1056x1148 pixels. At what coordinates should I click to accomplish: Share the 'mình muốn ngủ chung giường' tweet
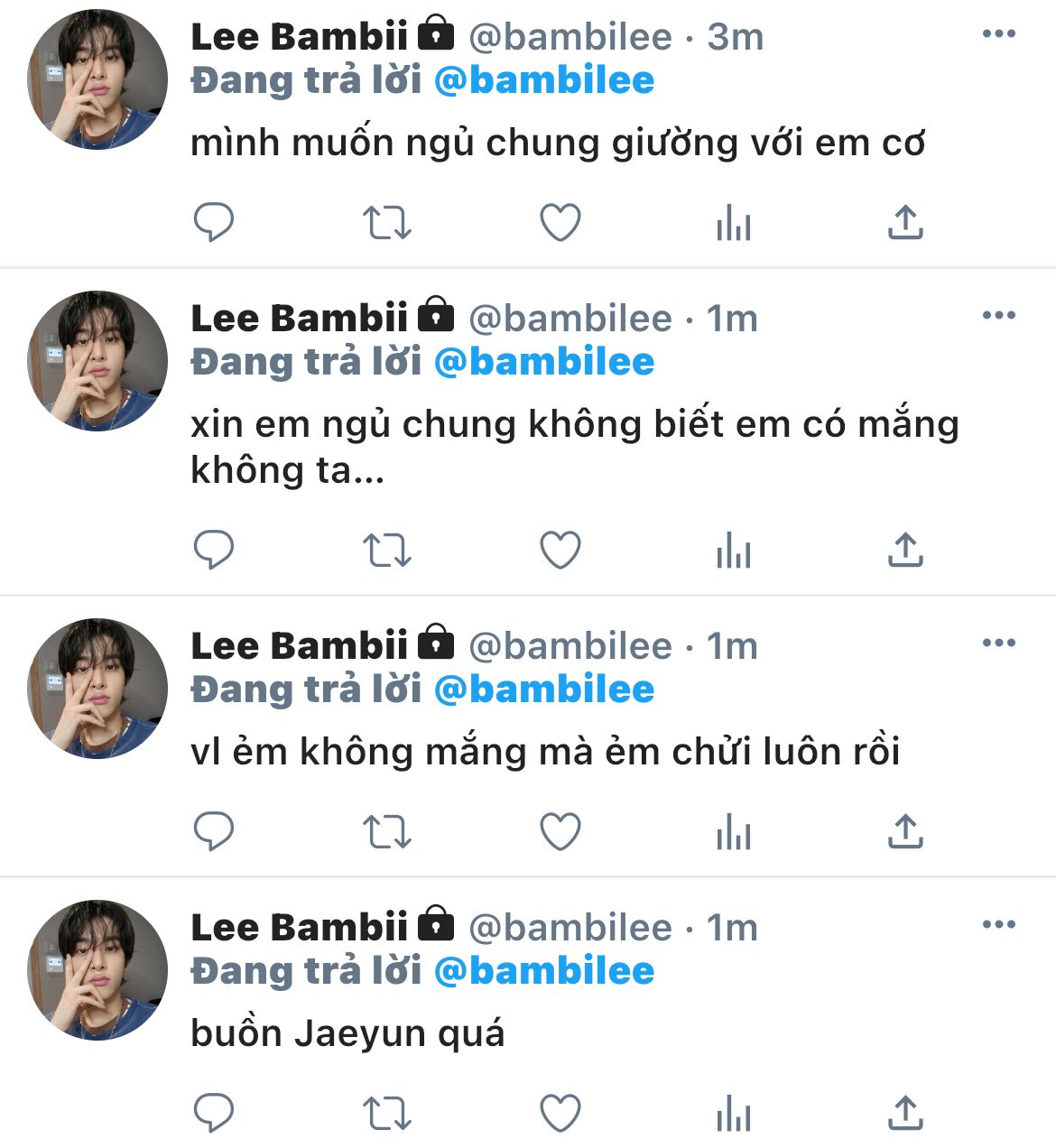tap(905, 222)
